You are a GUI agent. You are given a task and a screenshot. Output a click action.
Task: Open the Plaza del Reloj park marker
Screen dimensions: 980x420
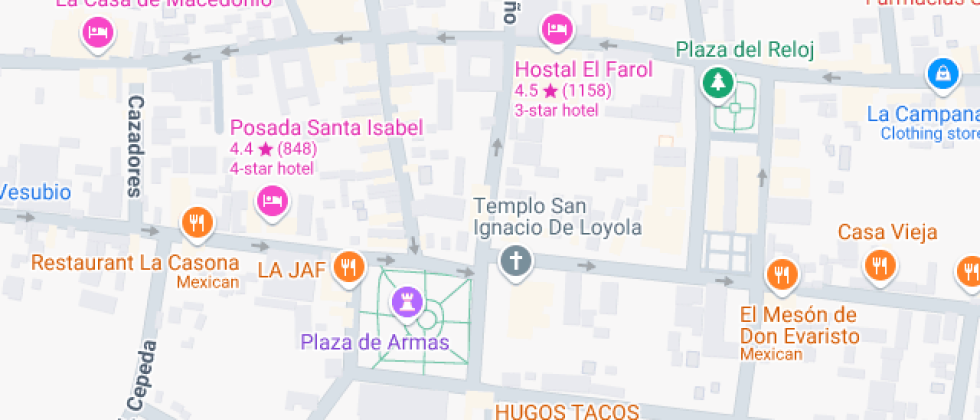coord(718,82)
